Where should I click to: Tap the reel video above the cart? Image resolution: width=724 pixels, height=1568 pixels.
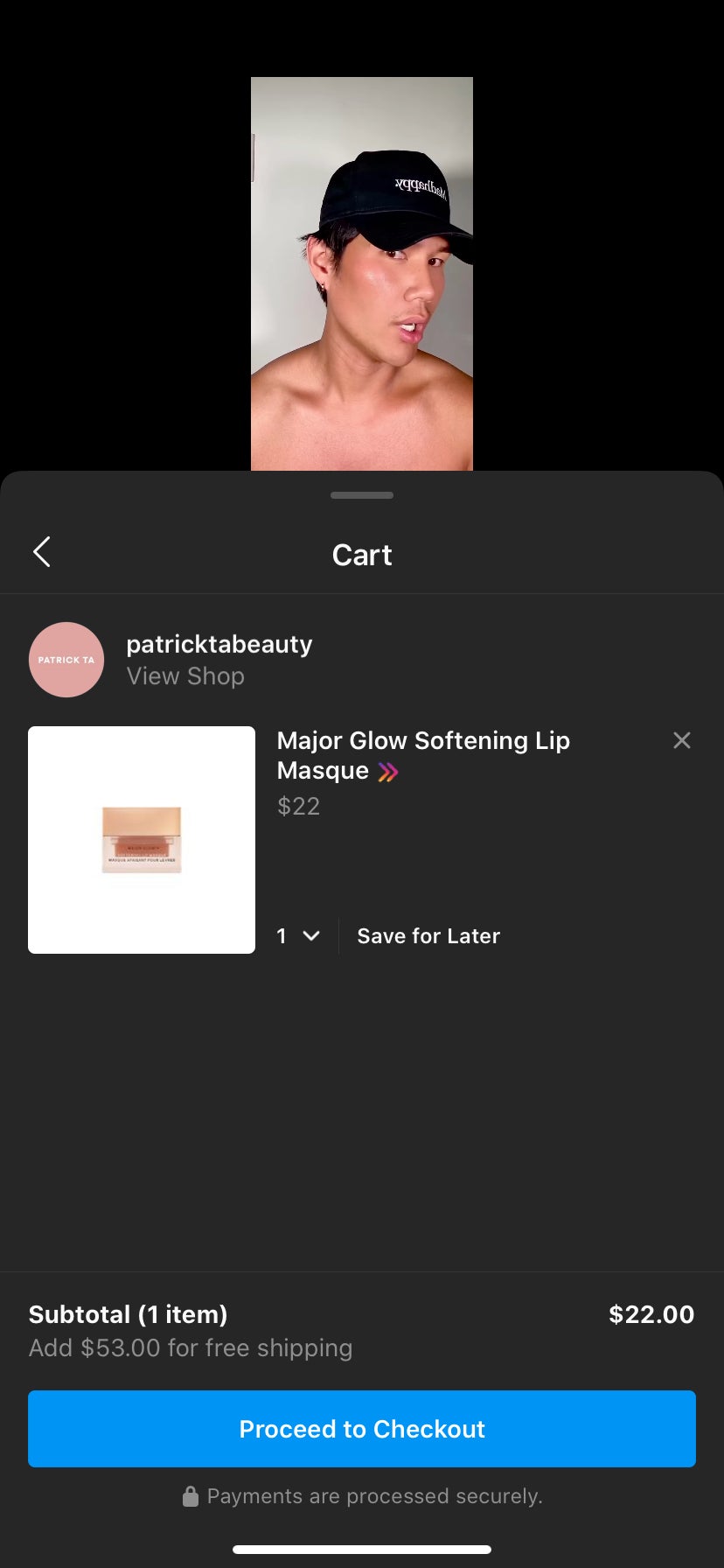click(x=361, y=271)
